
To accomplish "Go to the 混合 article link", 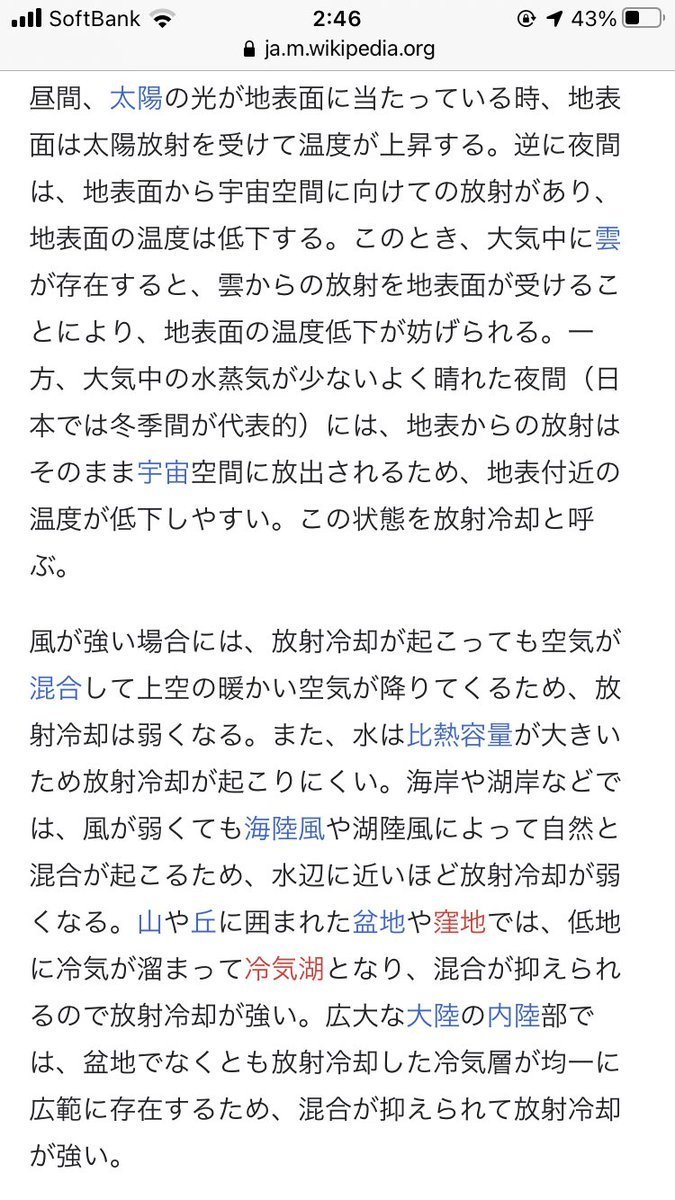I will (x=56, y=688).
